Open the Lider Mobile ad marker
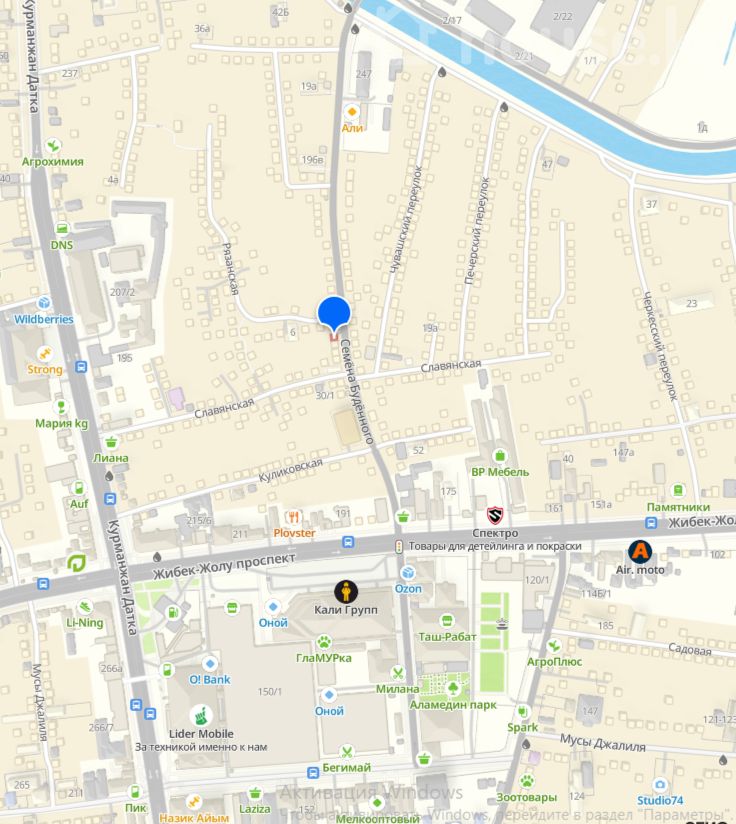This screenshot has height=824, width=736. [x=202, y=716]
